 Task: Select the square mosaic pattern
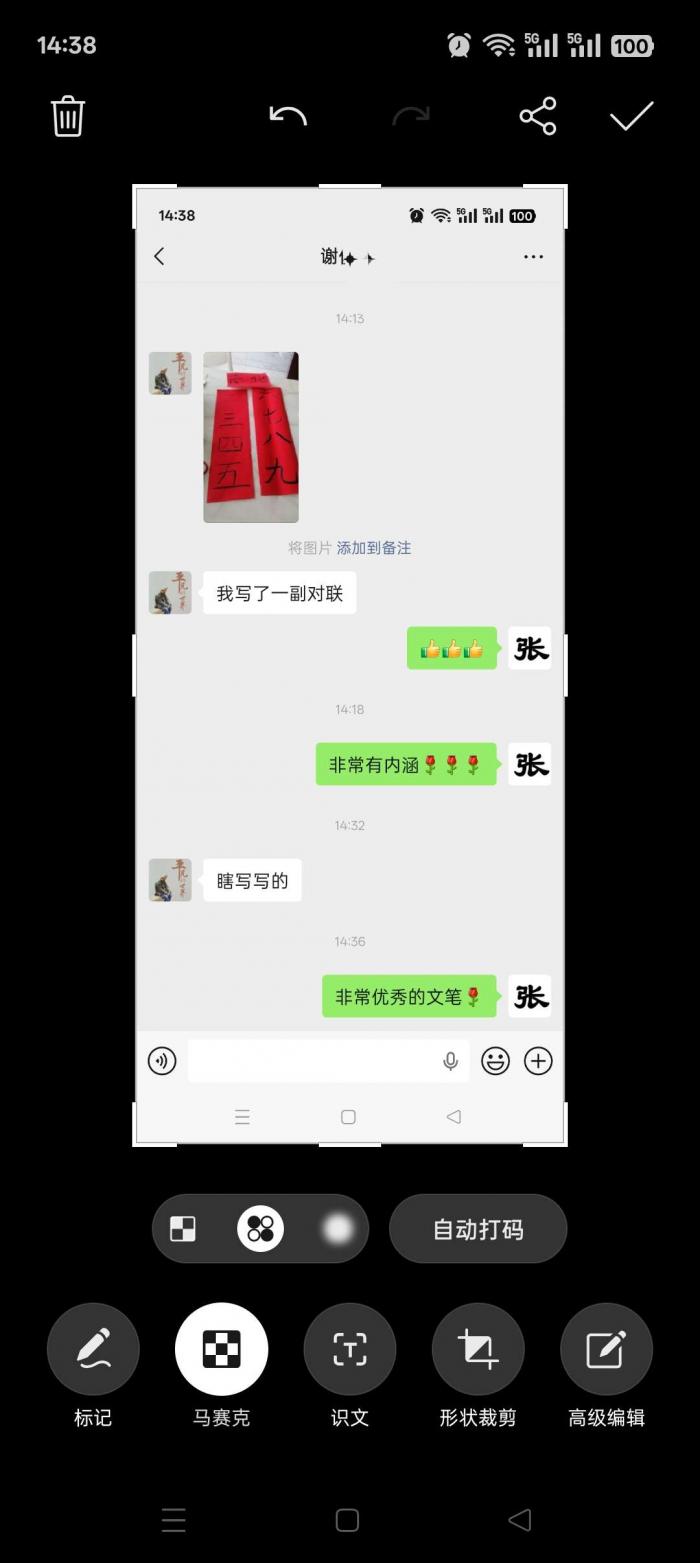point(183,1229)
